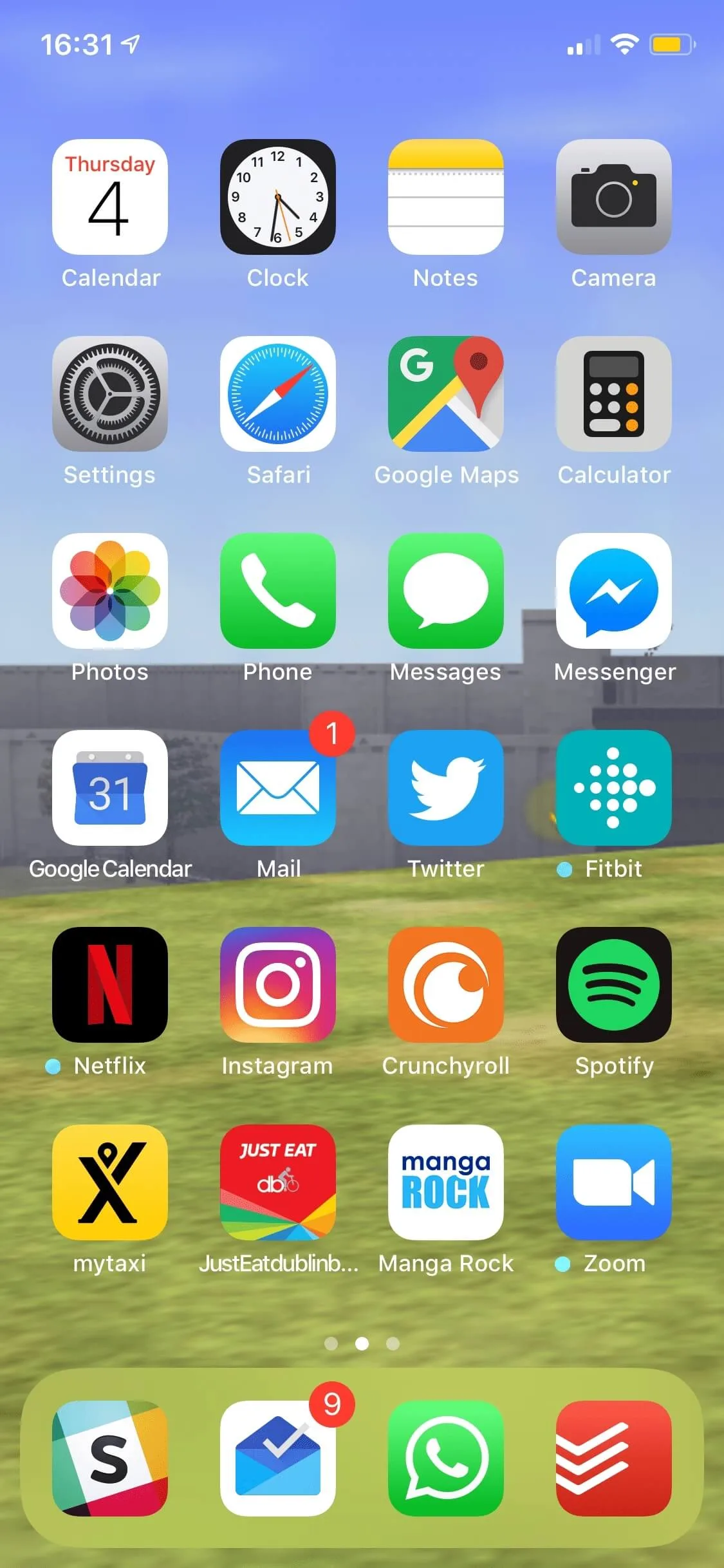The width and height of the screenshot is (724, 1568).
Task: Open Google Maps
Action: point(446,394)
